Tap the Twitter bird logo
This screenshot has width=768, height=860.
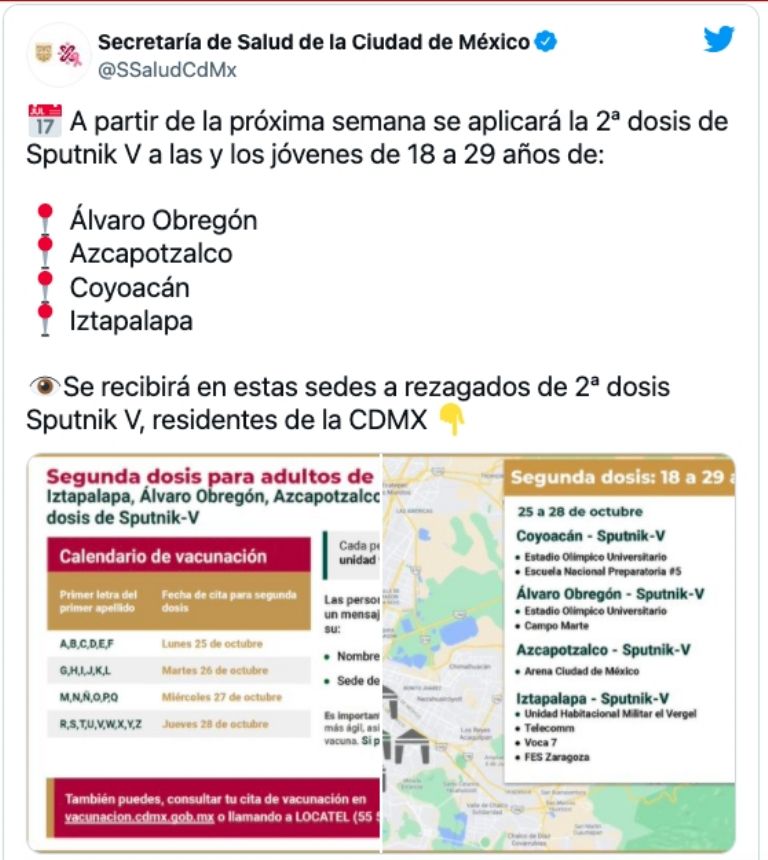point(719,40)
